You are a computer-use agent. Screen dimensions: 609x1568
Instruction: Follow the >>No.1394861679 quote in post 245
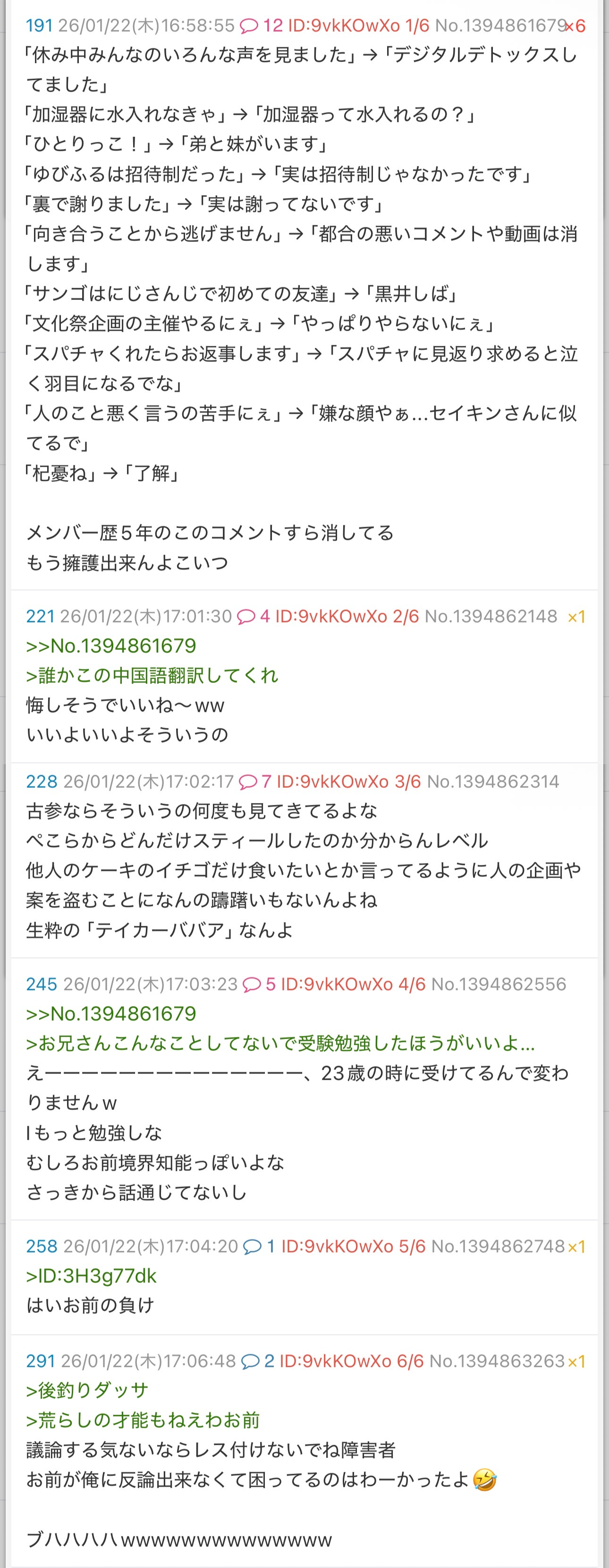point(111,1014)
